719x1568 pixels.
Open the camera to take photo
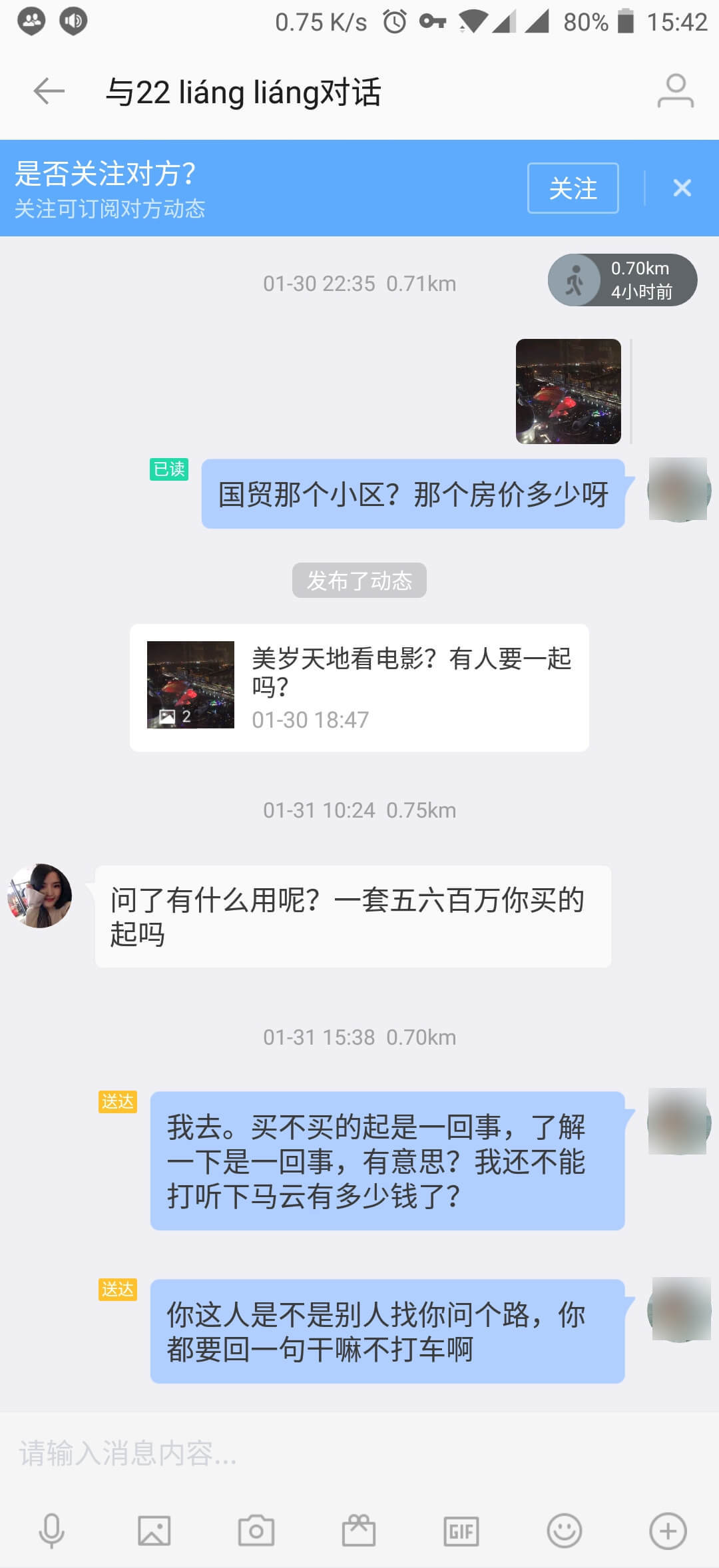(x=256, y=1531)
